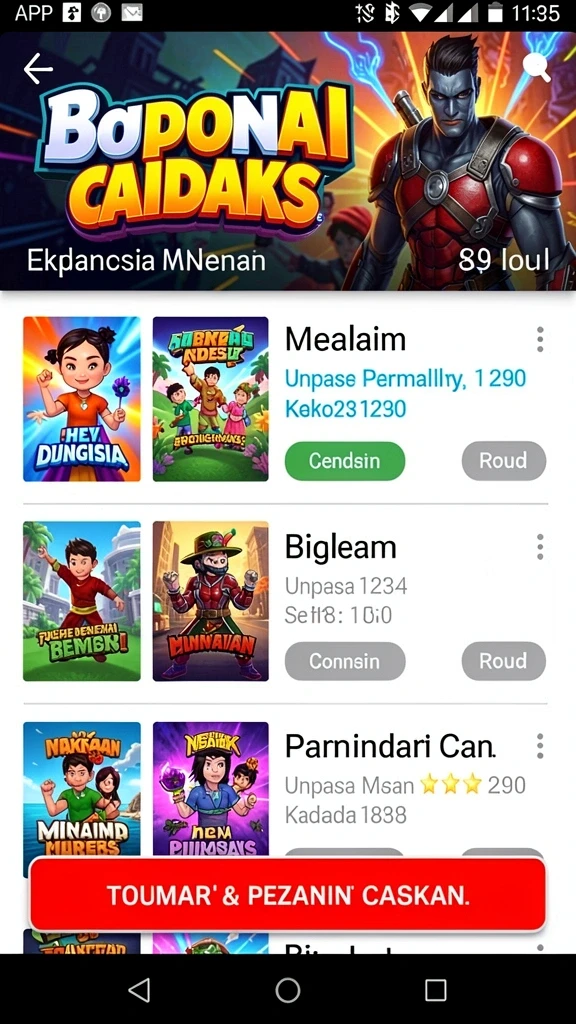
Task: Open overflow menu for Mealaim
Action: click(x=539, y=340)
